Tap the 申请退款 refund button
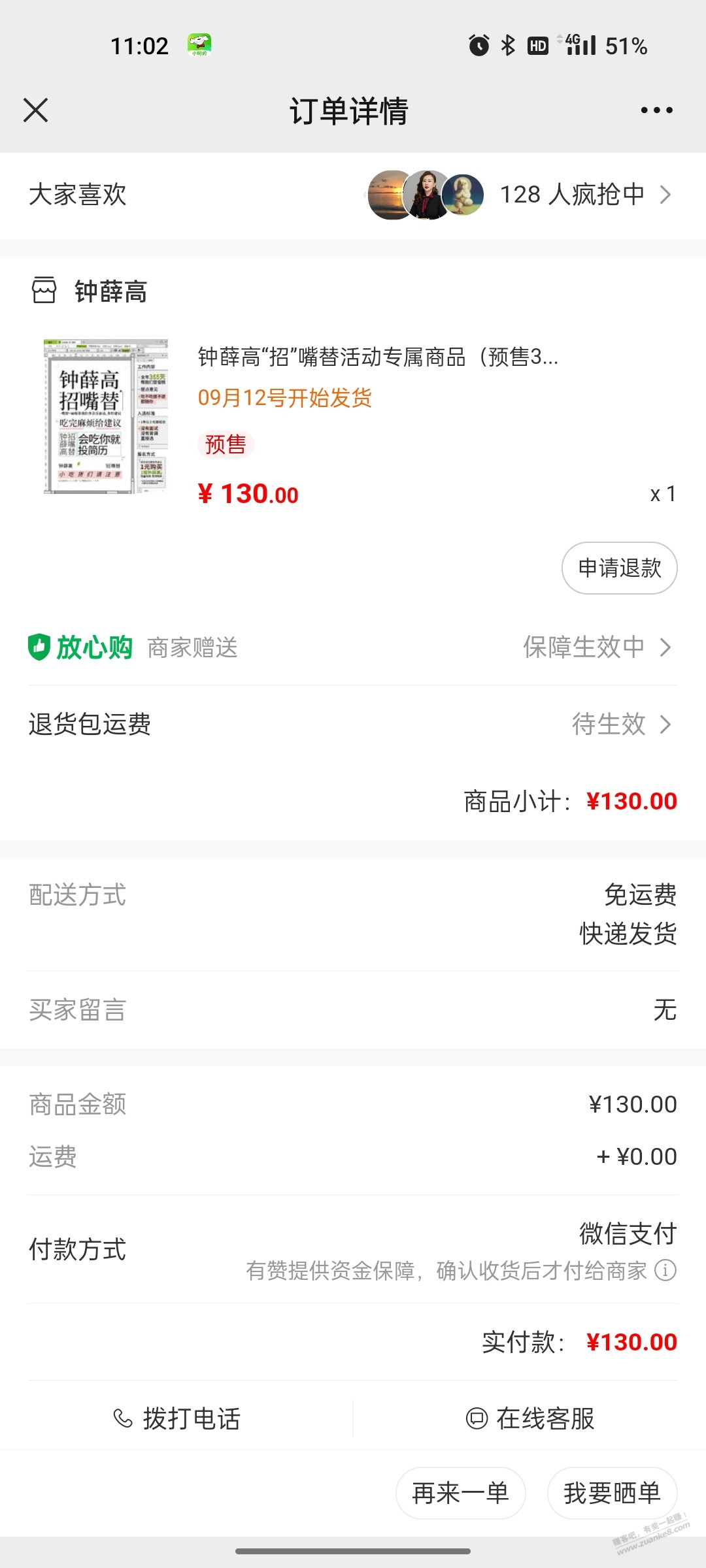The width and height of the screenshot is (706, 1568). click(618, 568)
